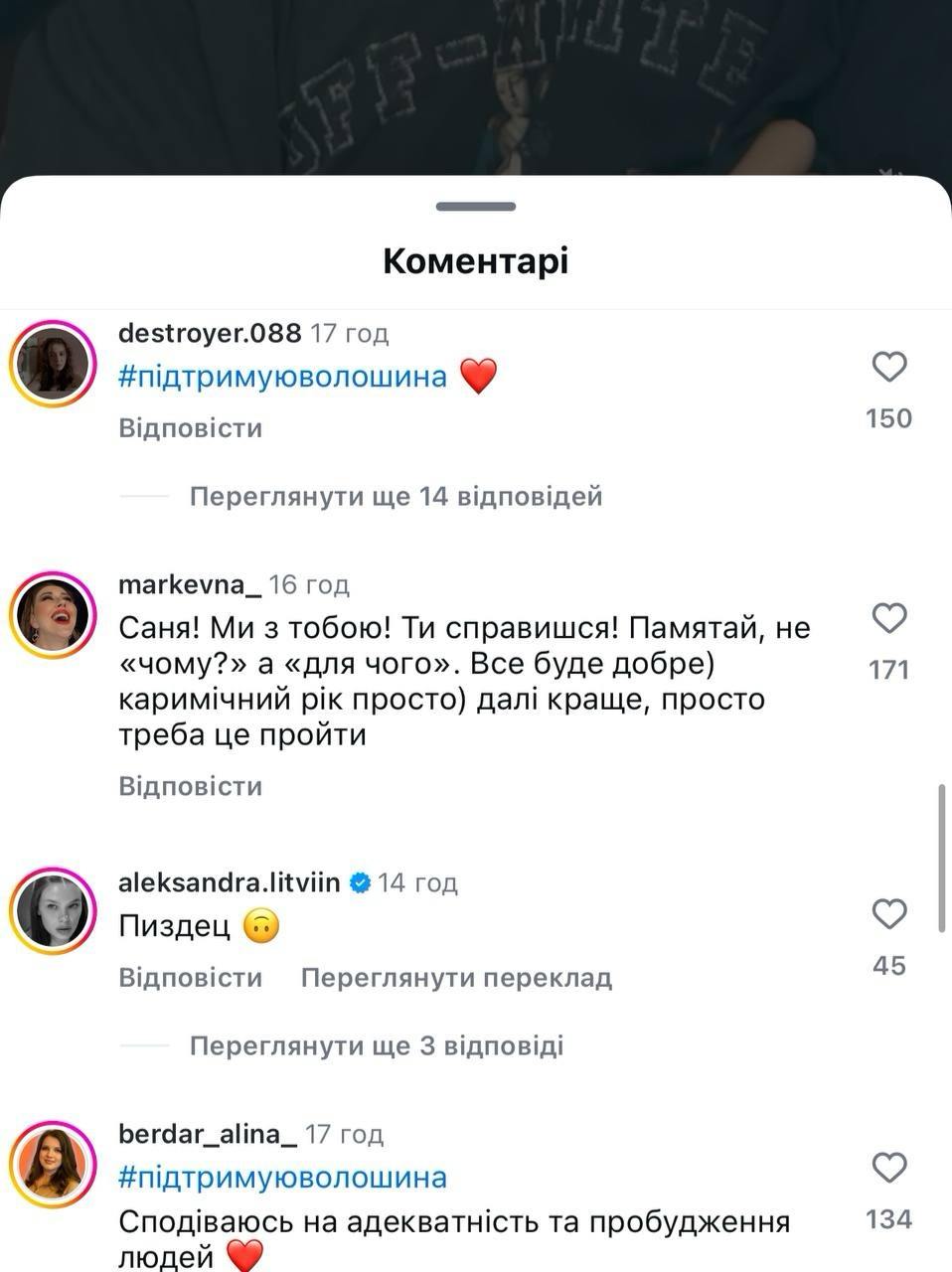Open berdar_alina_'s profile picture
Screen dimensions: 952x1272
click(53, 1164)
